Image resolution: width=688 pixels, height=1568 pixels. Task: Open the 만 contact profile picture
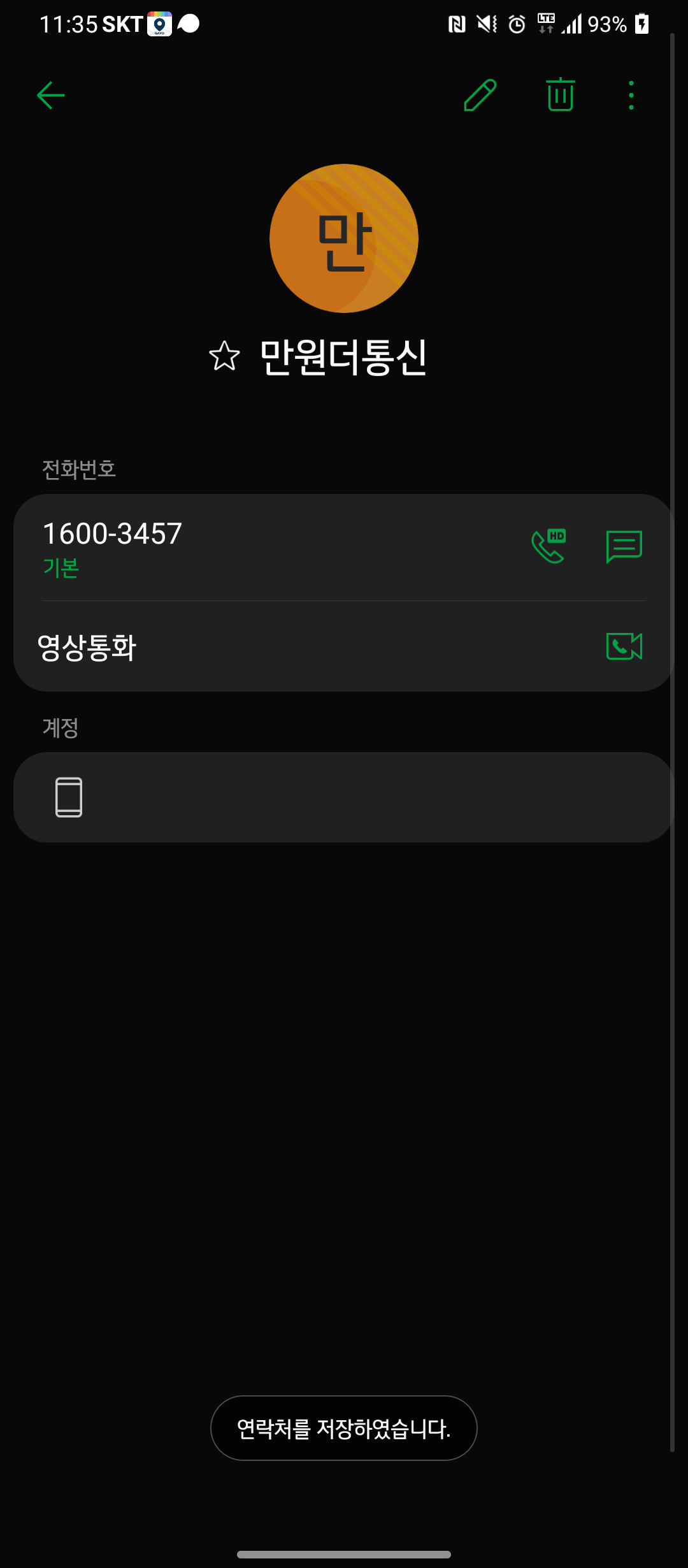pyautogui.click(x=344, y=238)
